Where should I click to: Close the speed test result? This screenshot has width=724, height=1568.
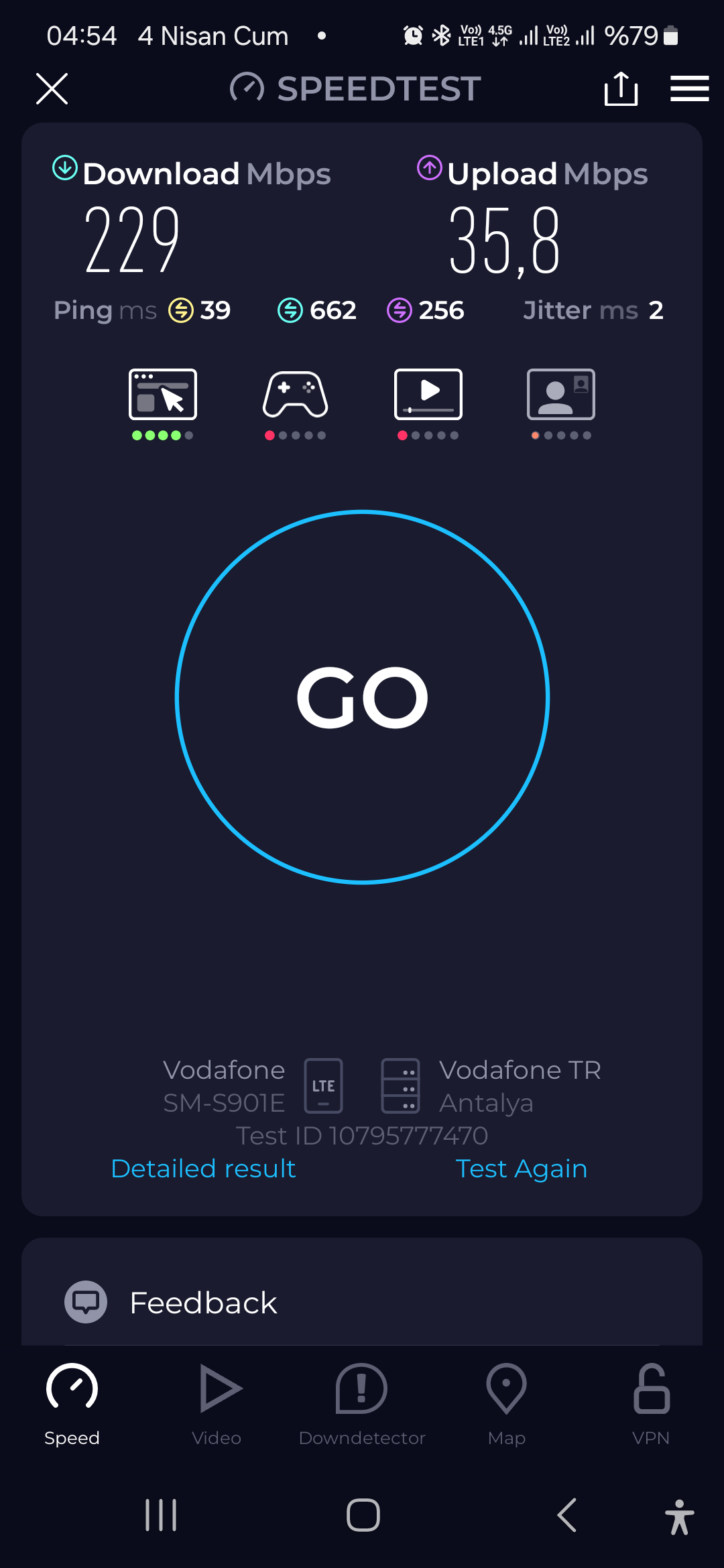(x=52, y=88)
